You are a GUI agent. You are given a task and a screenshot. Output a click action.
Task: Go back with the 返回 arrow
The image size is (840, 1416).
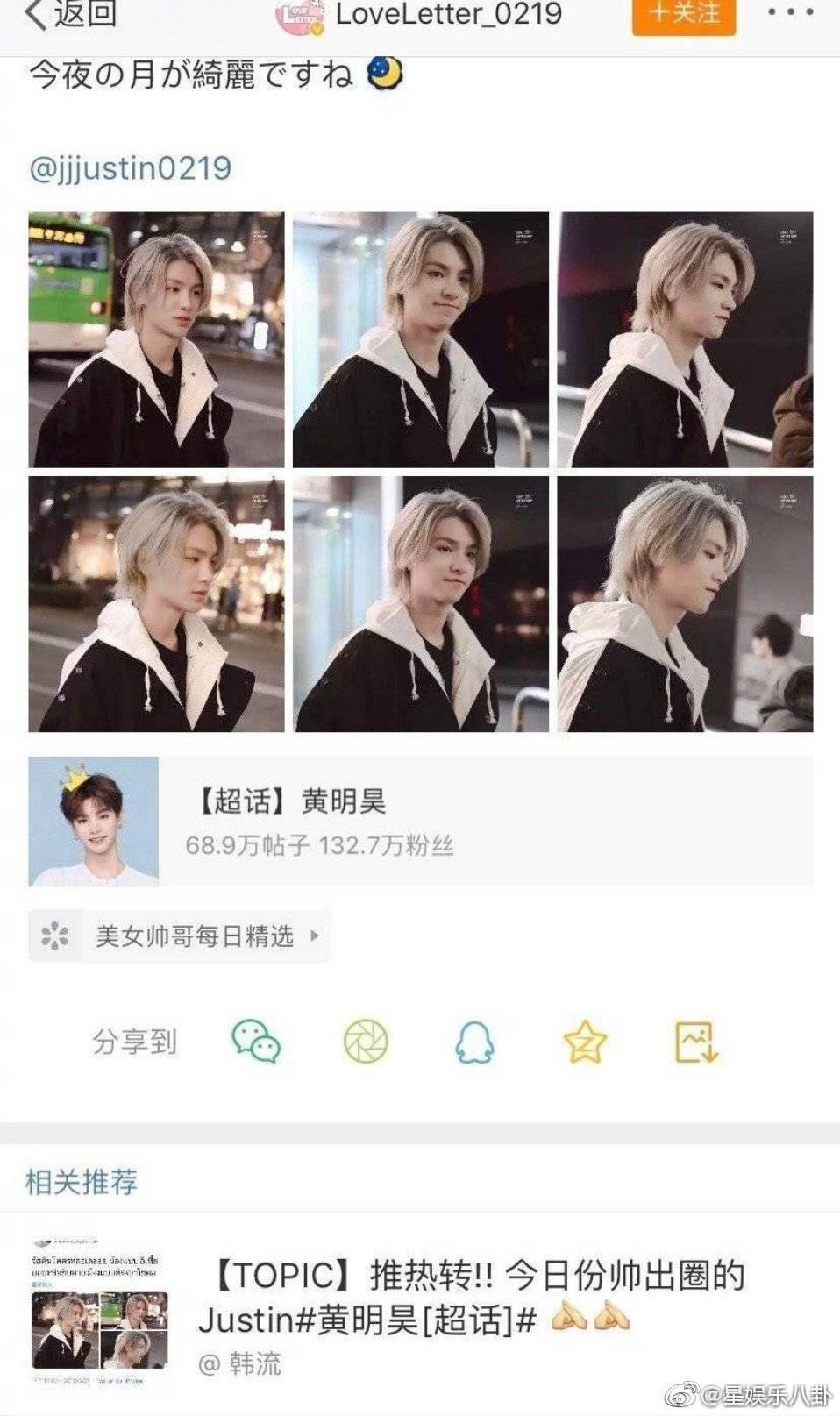click(70, 14)
